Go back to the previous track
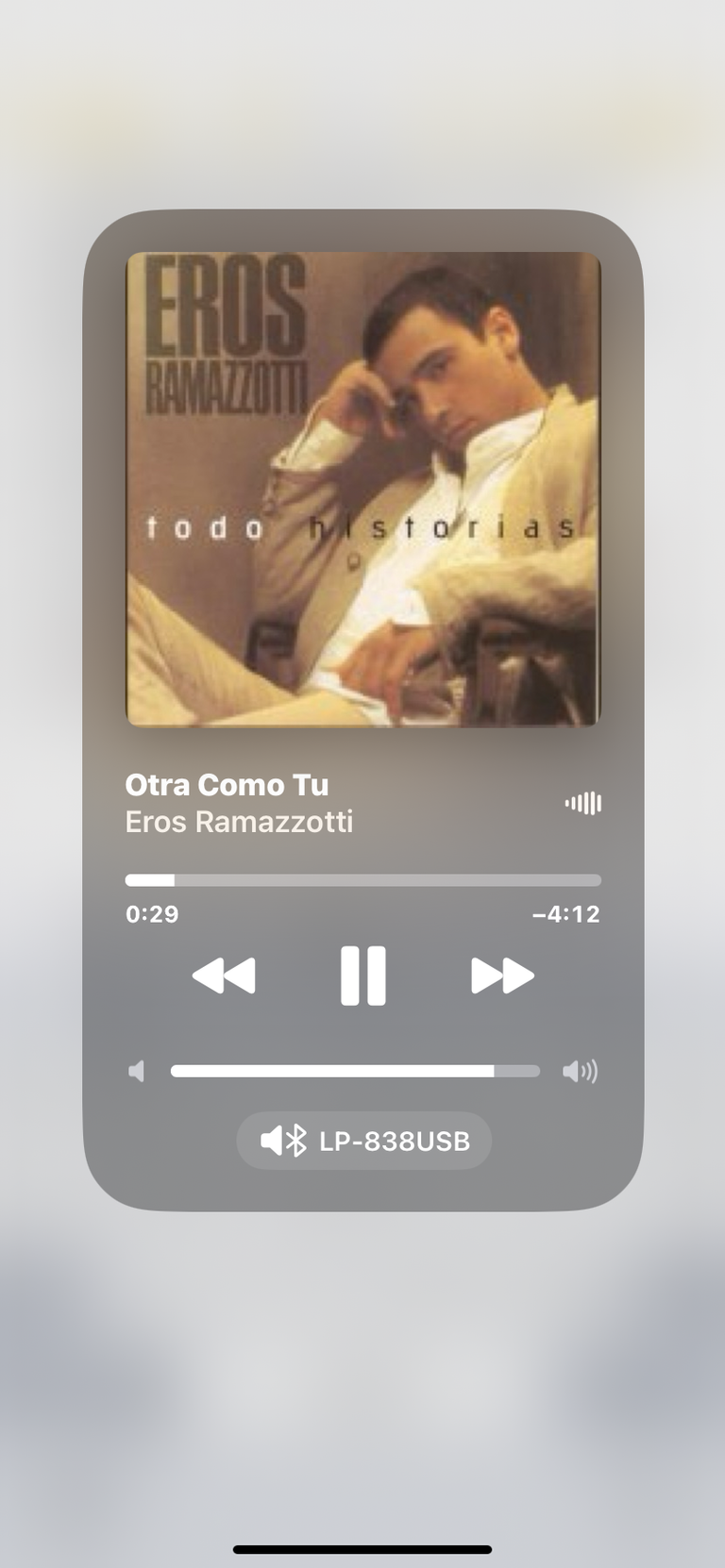 [x=224, y=976]
